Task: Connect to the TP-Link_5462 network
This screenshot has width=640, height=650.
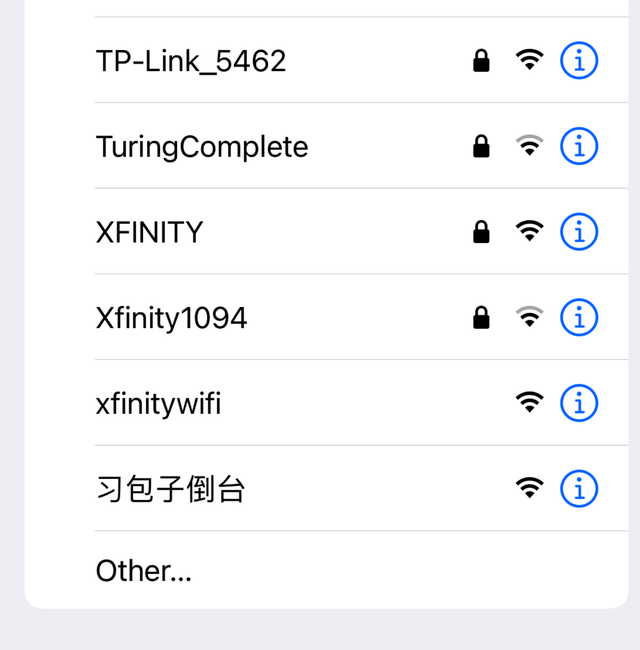Action: pos(191,61)
